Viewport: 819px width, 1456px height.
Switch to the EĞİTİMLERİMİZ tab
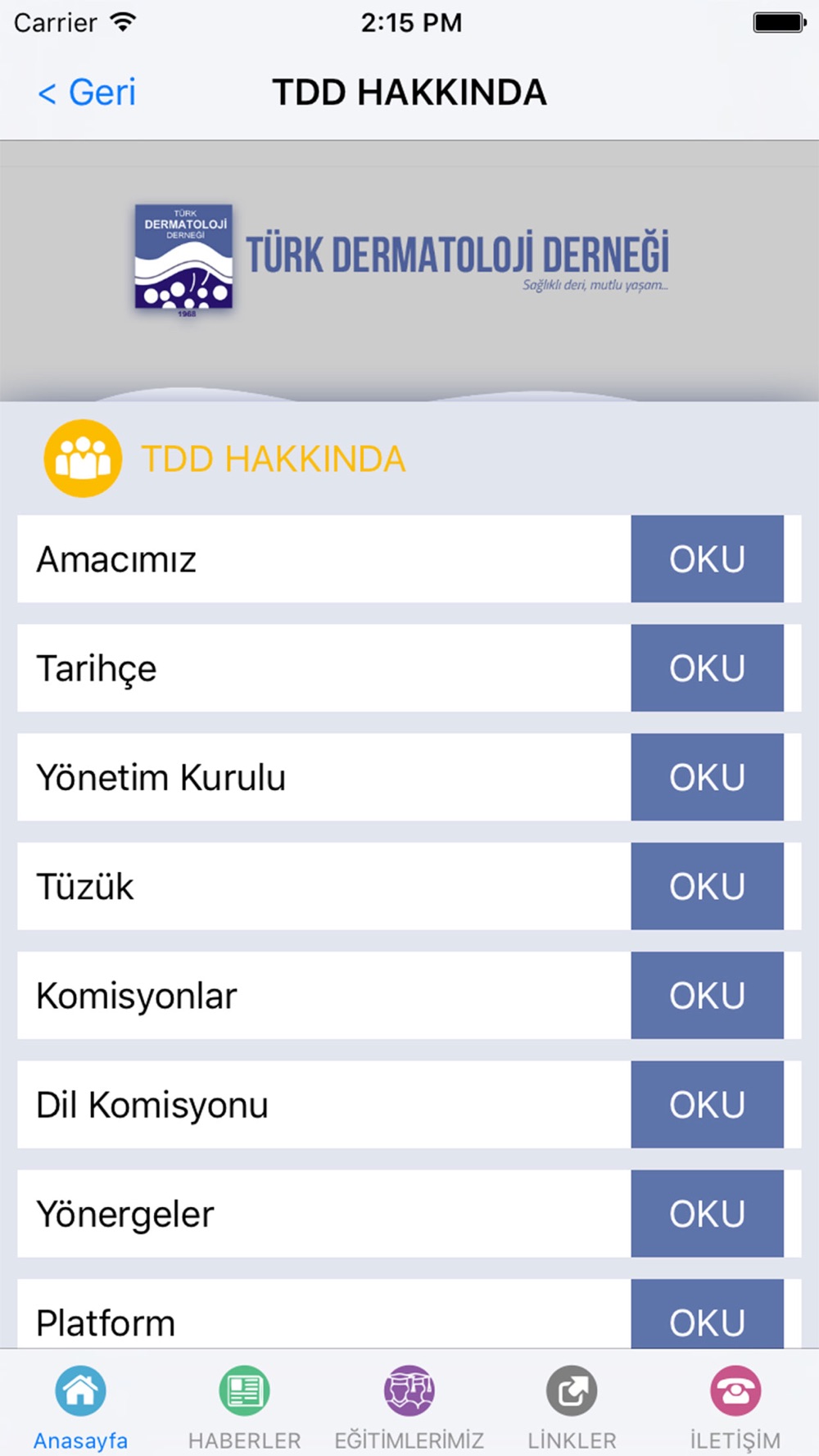click(x=409, y=1408)
